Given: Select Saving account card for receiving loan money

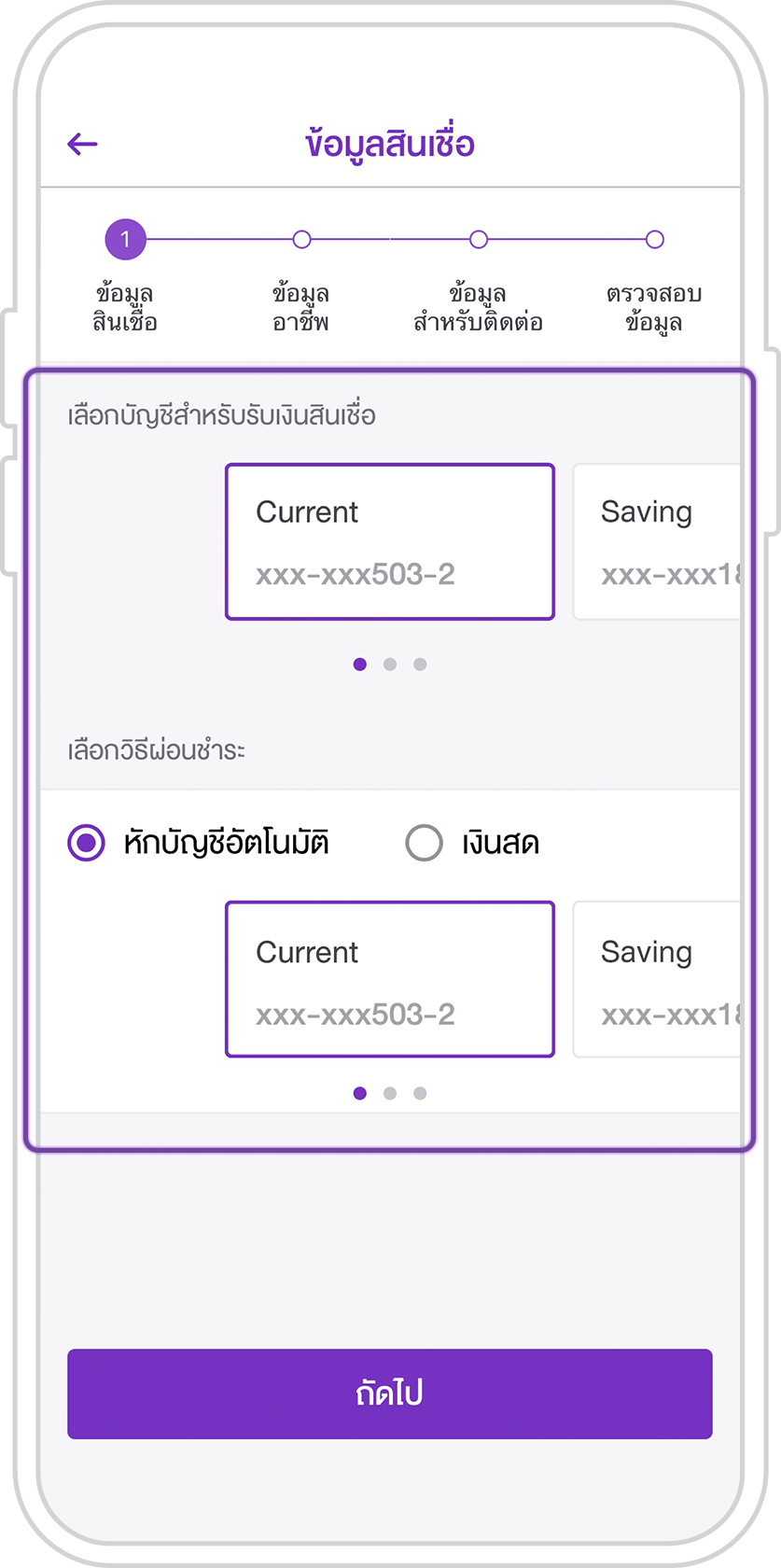Looking at the screenshot, I should (657, 541).
